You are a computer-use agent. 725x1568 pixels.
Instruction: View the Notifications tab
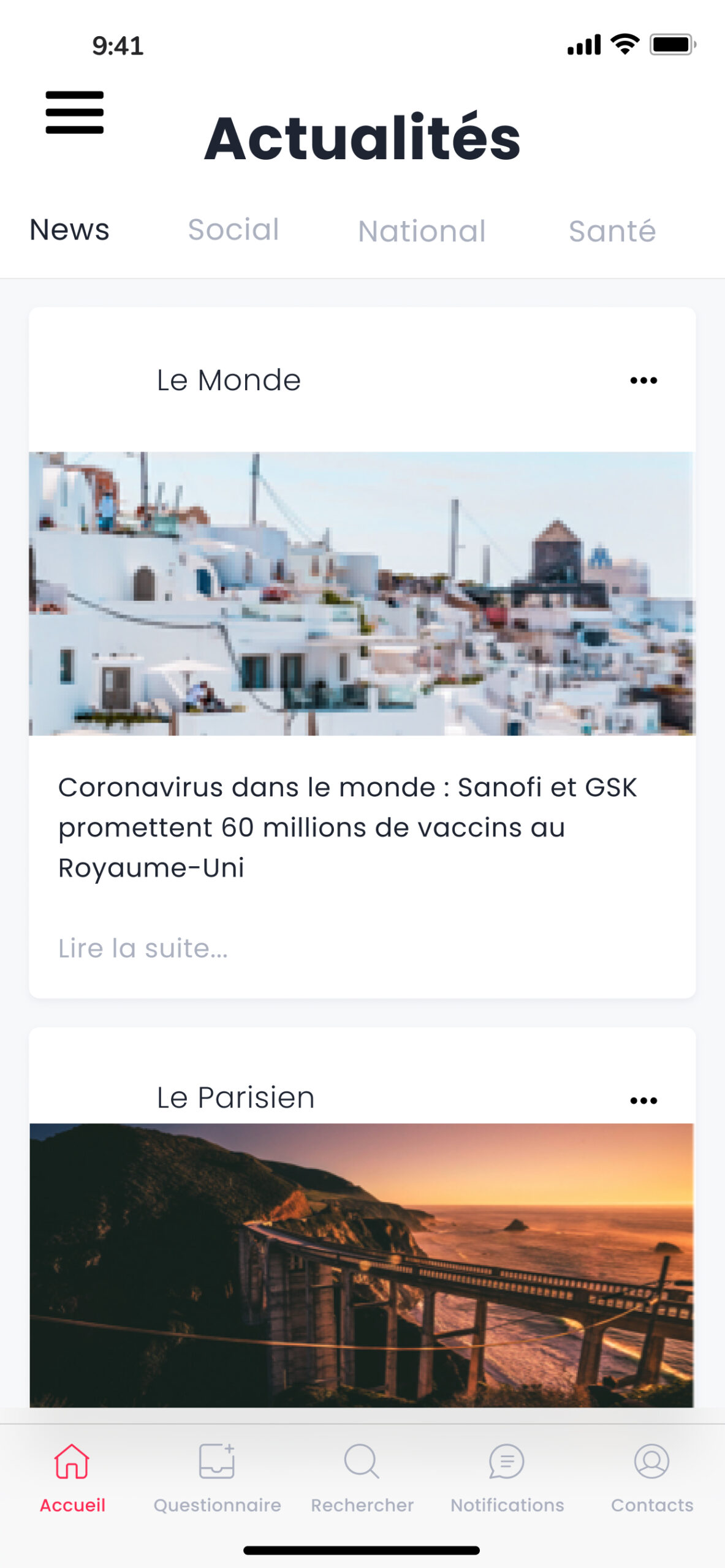coord(507,1477)
